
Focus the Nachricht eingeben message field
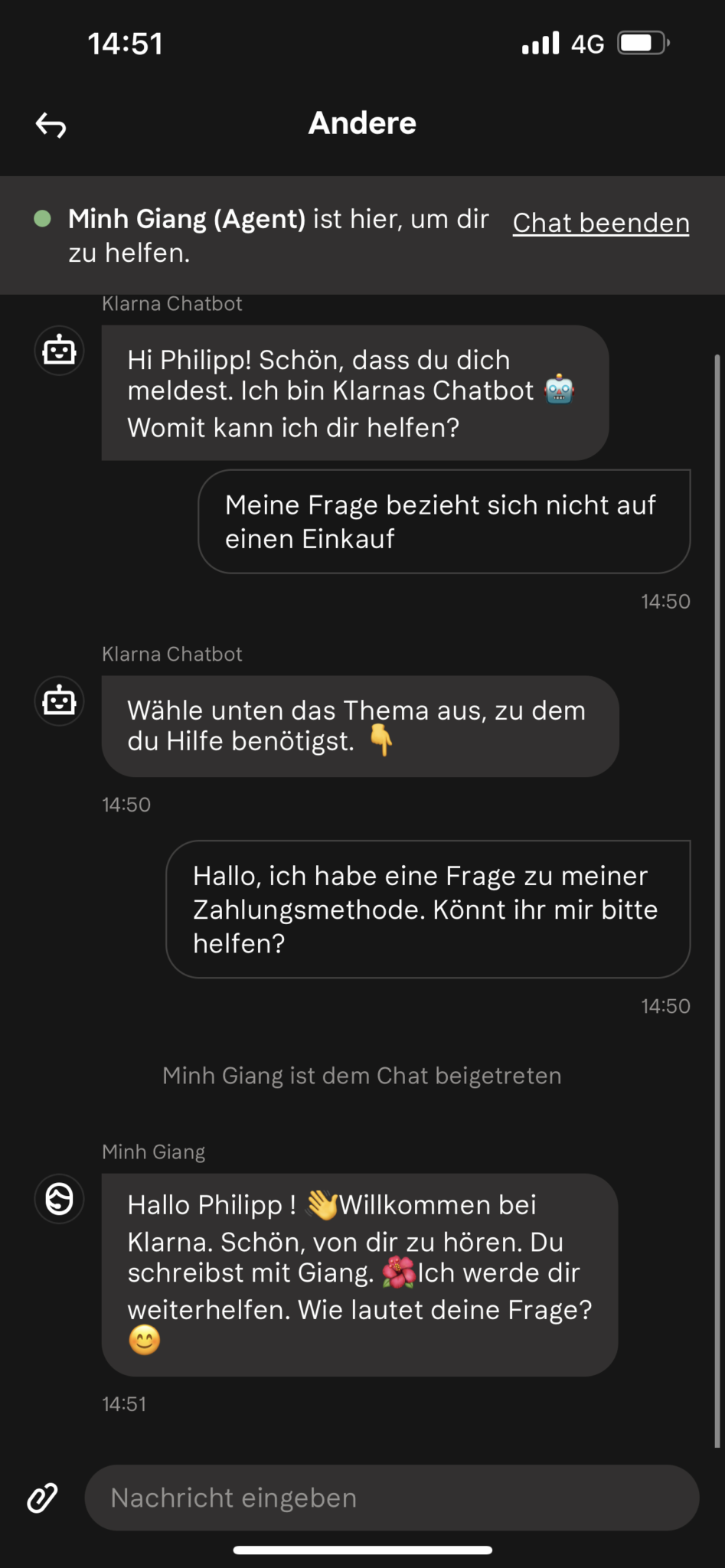point(391,1498)
